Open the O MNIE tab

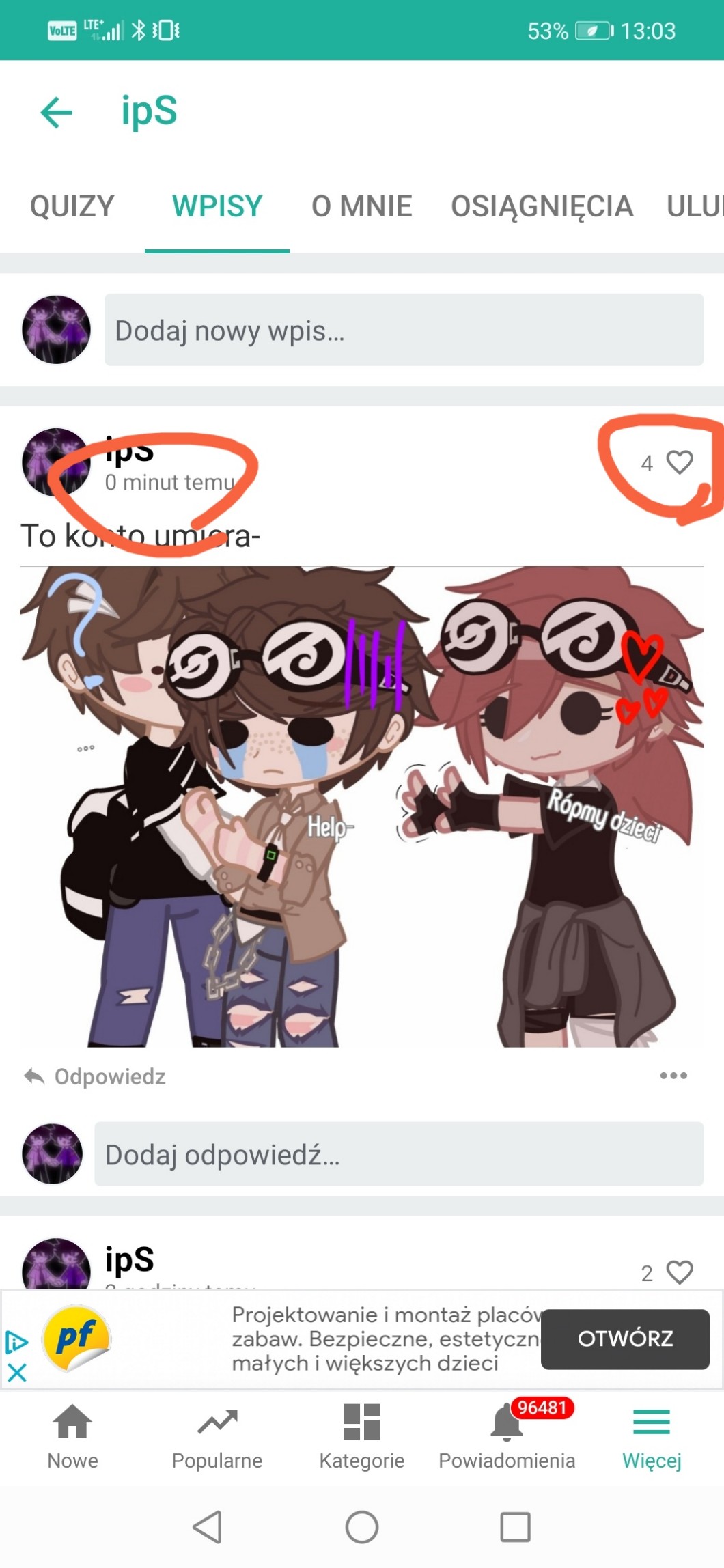[362, 206]
